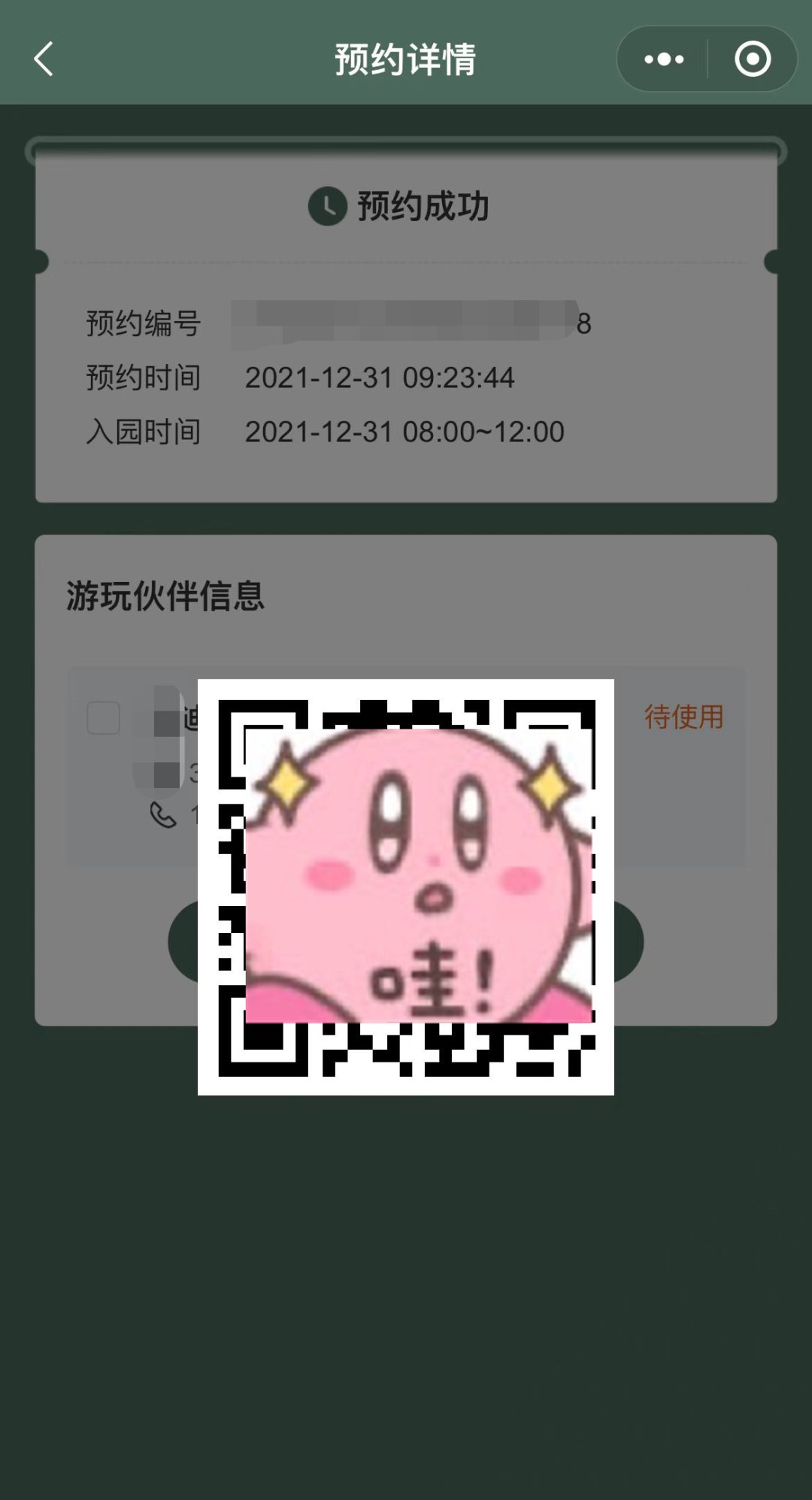Close the mini program with the circle button
Screen dimensions: 812x1500
(753, 59)
